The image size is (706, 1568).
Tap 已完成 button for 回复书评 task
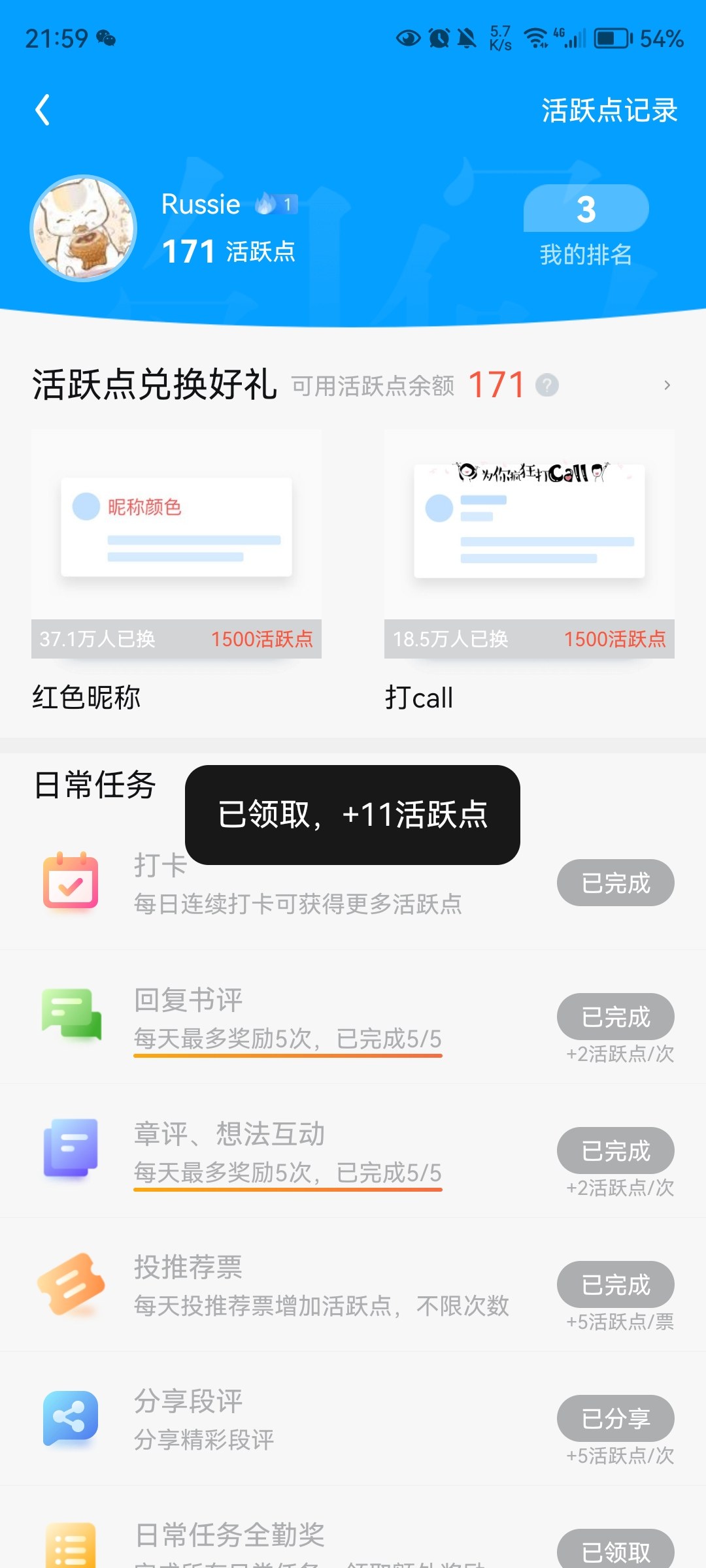tap(615, 1017)
